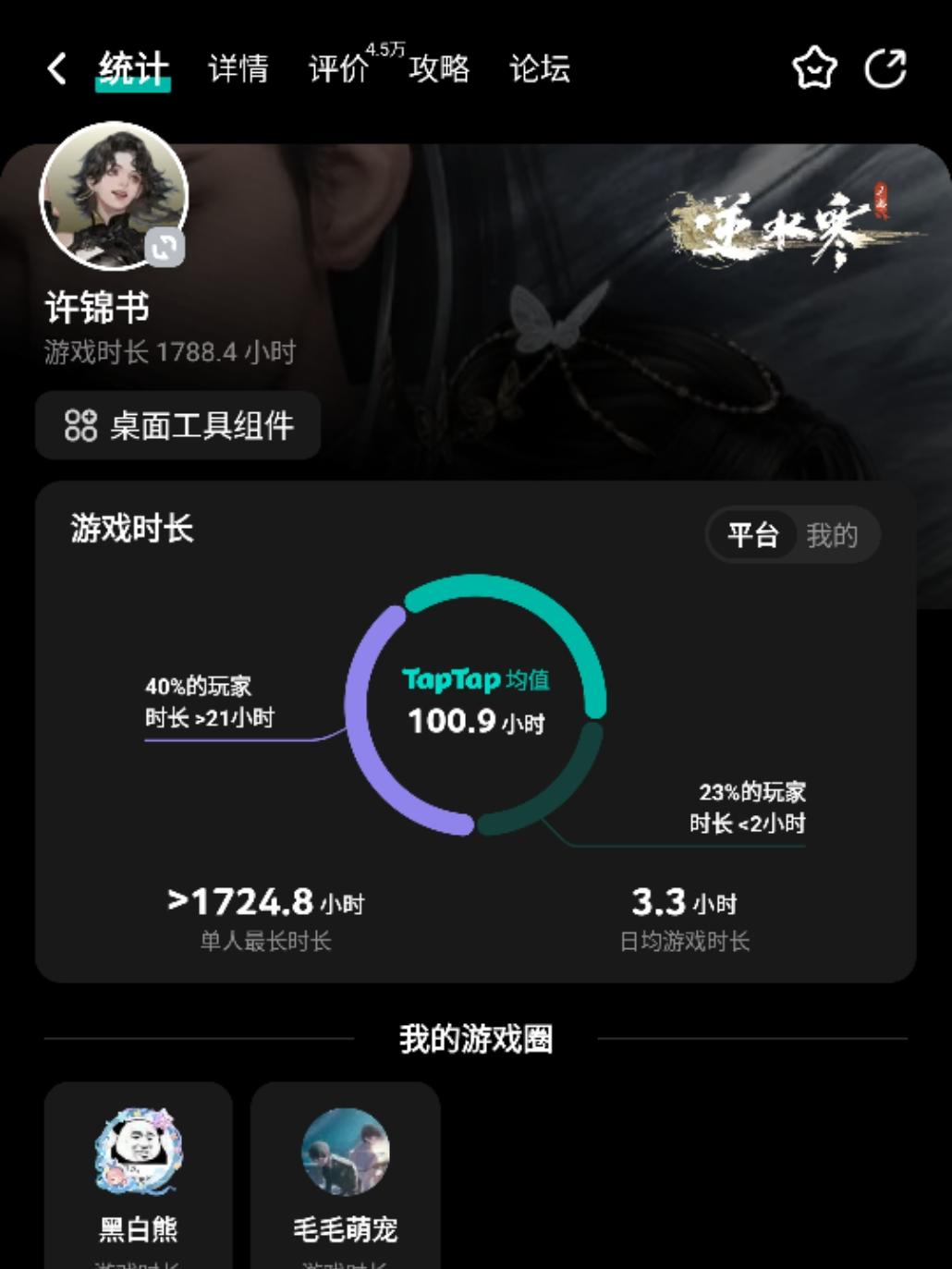Viewport: 952px width, 1269px height.
Task: Open the widget grid icon beside 桌面工具组件
Action: pyautogui.click(x=81, y=425)
